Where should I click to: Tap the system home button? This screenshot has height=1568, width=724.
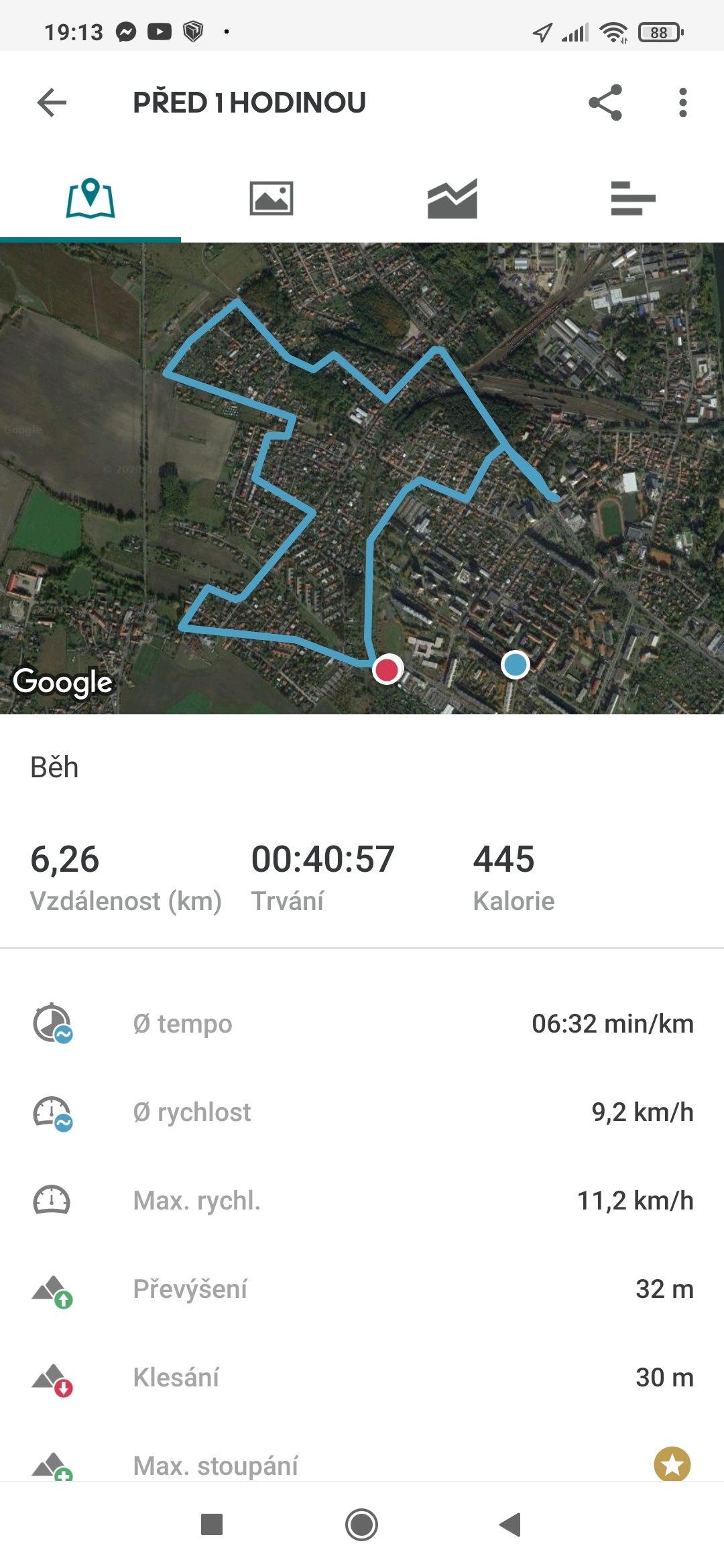pyautogui.click(x=361, y=1524)
